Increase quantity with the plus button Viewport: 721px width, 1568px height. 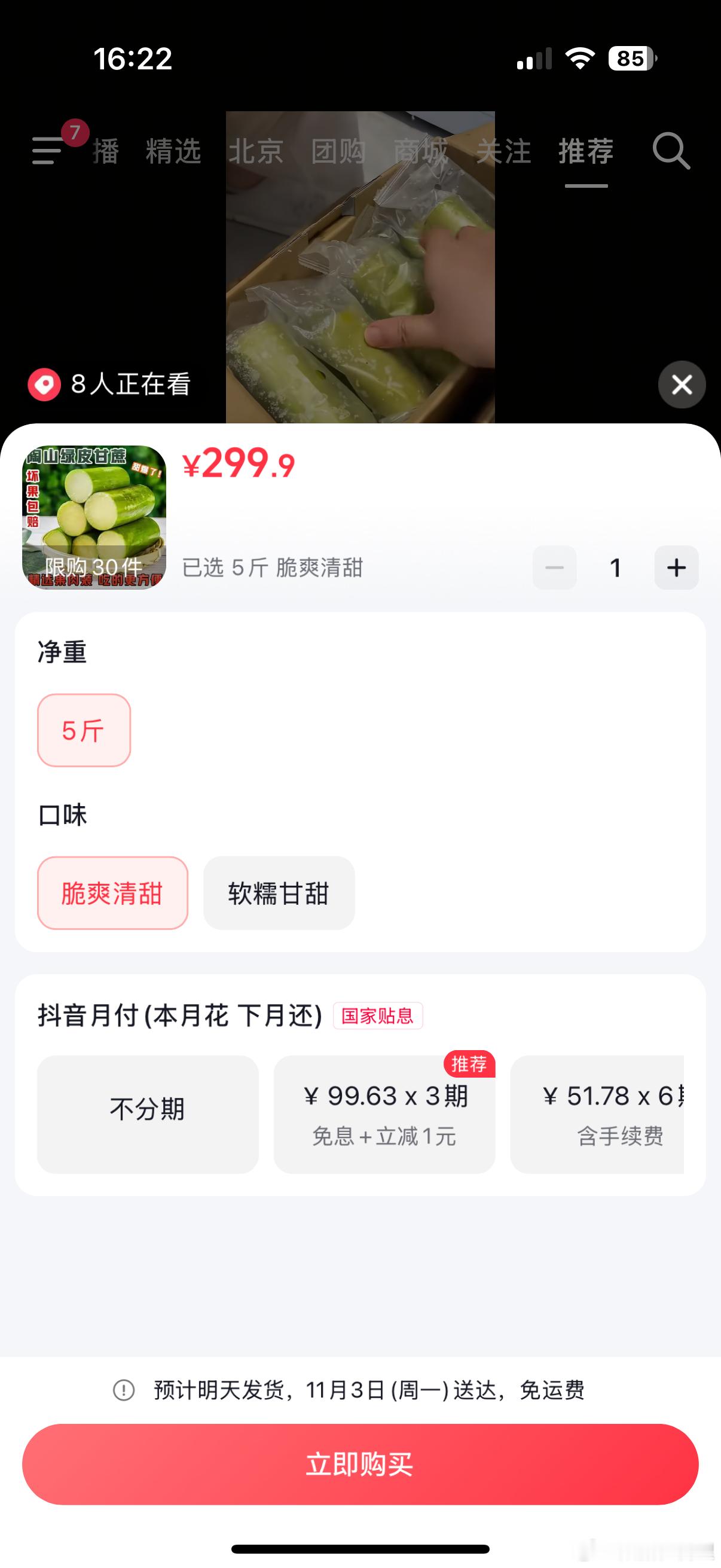(x=676, y=568)
